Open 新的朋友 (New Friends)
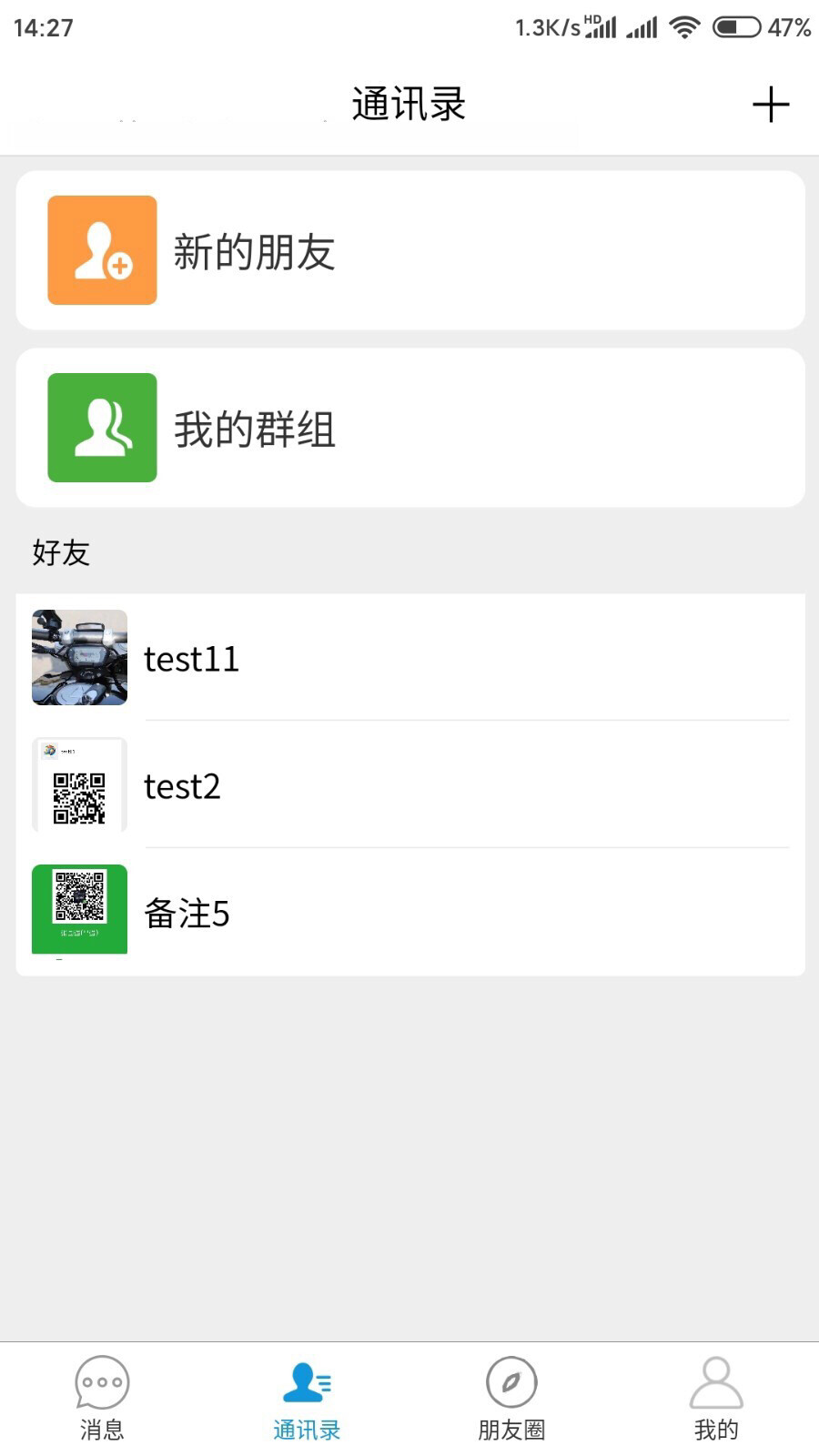 (410, 250)
